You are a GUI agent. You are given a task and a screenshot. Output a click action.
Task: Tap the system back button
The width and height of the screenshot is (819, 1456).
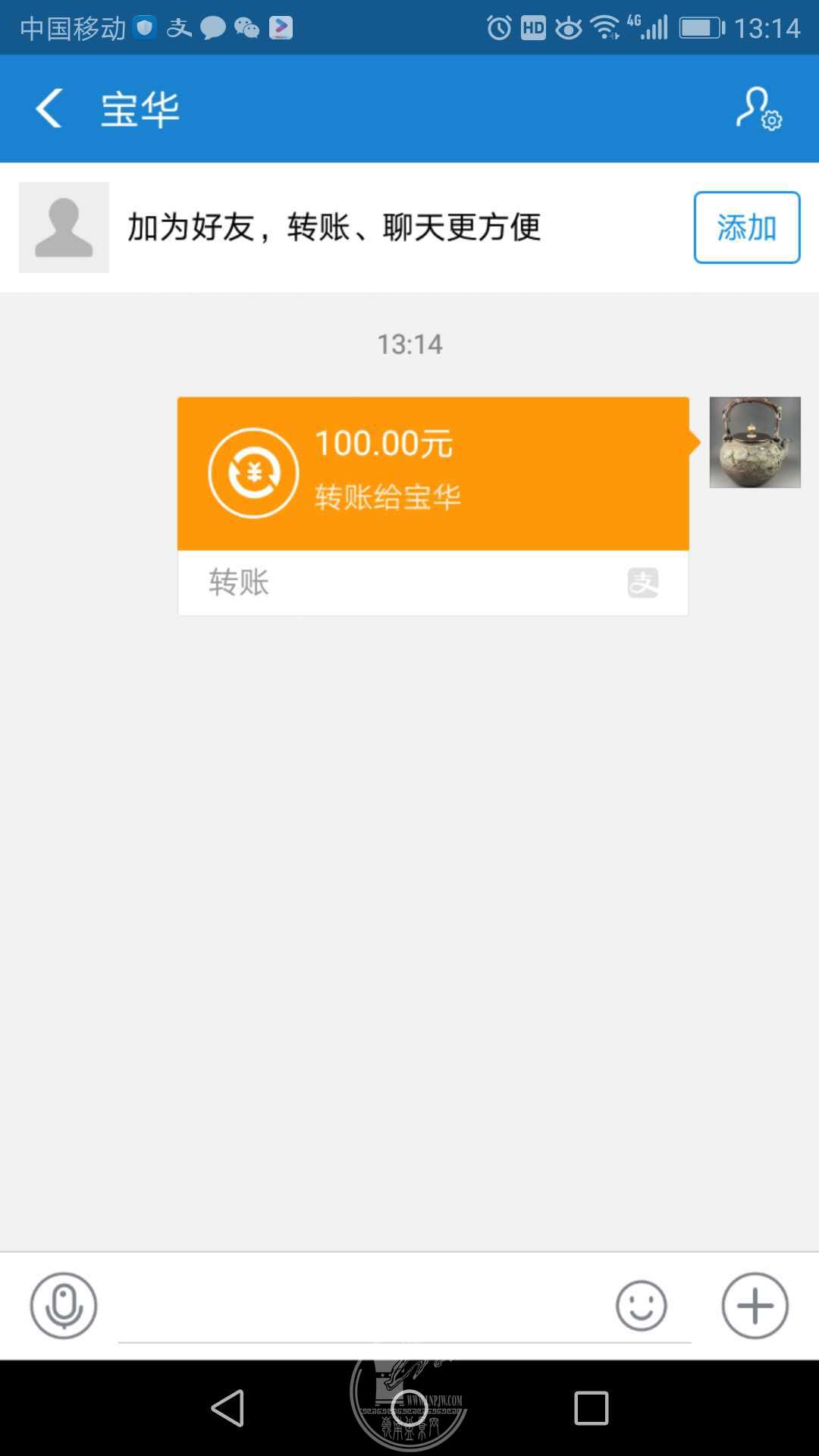[227, 1408]
